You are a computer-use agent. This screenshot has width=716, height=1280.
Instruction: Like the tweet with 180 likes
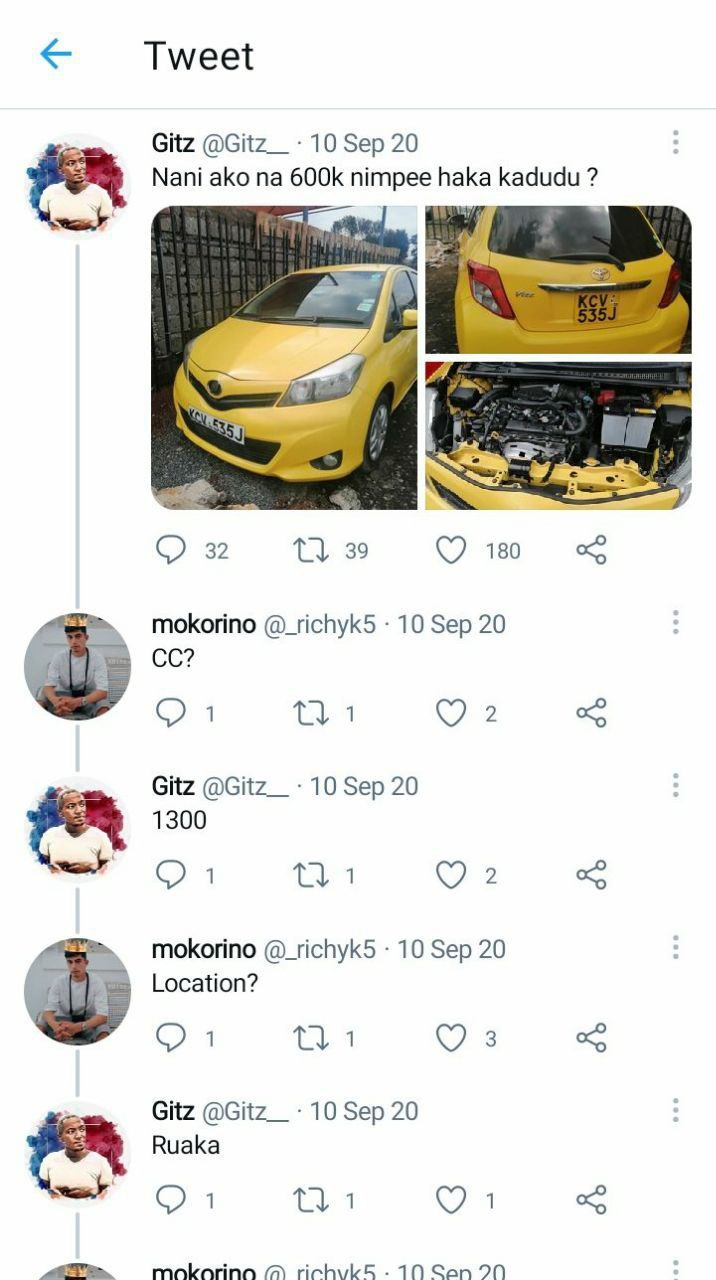(x=452, y=550)
